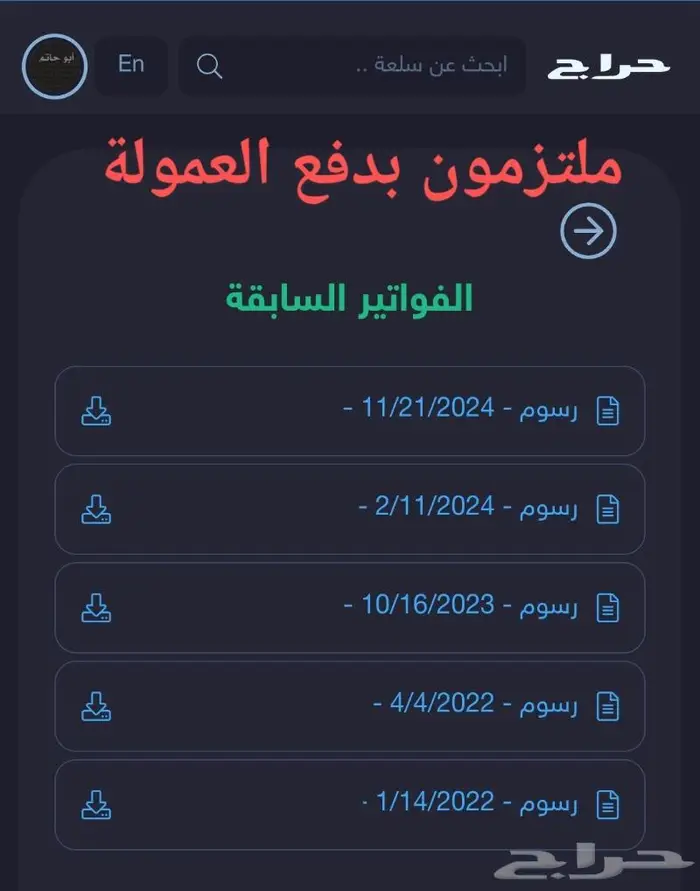
Task: Download the 1/14/2022 invoice
Action: (x=96, y=805)
